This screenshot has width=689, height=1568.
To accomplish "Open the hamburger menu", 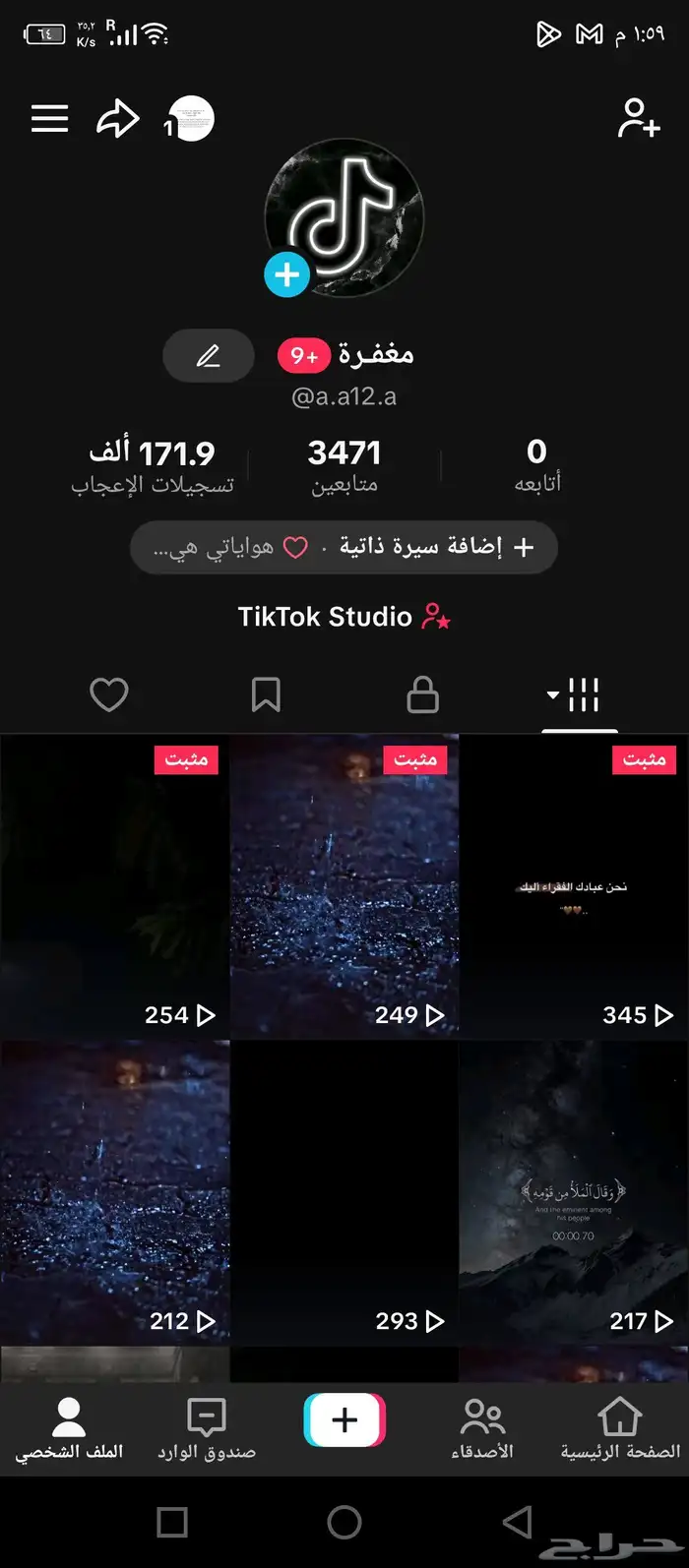I will pyautogui.click(x=49, y=119).
